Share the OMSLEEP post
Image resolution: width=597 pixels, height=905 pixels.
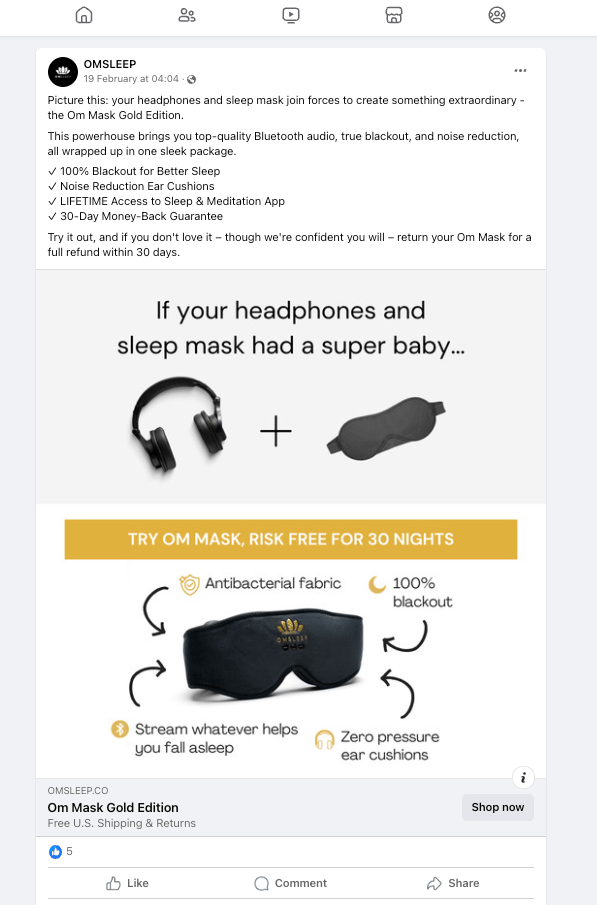453,883
